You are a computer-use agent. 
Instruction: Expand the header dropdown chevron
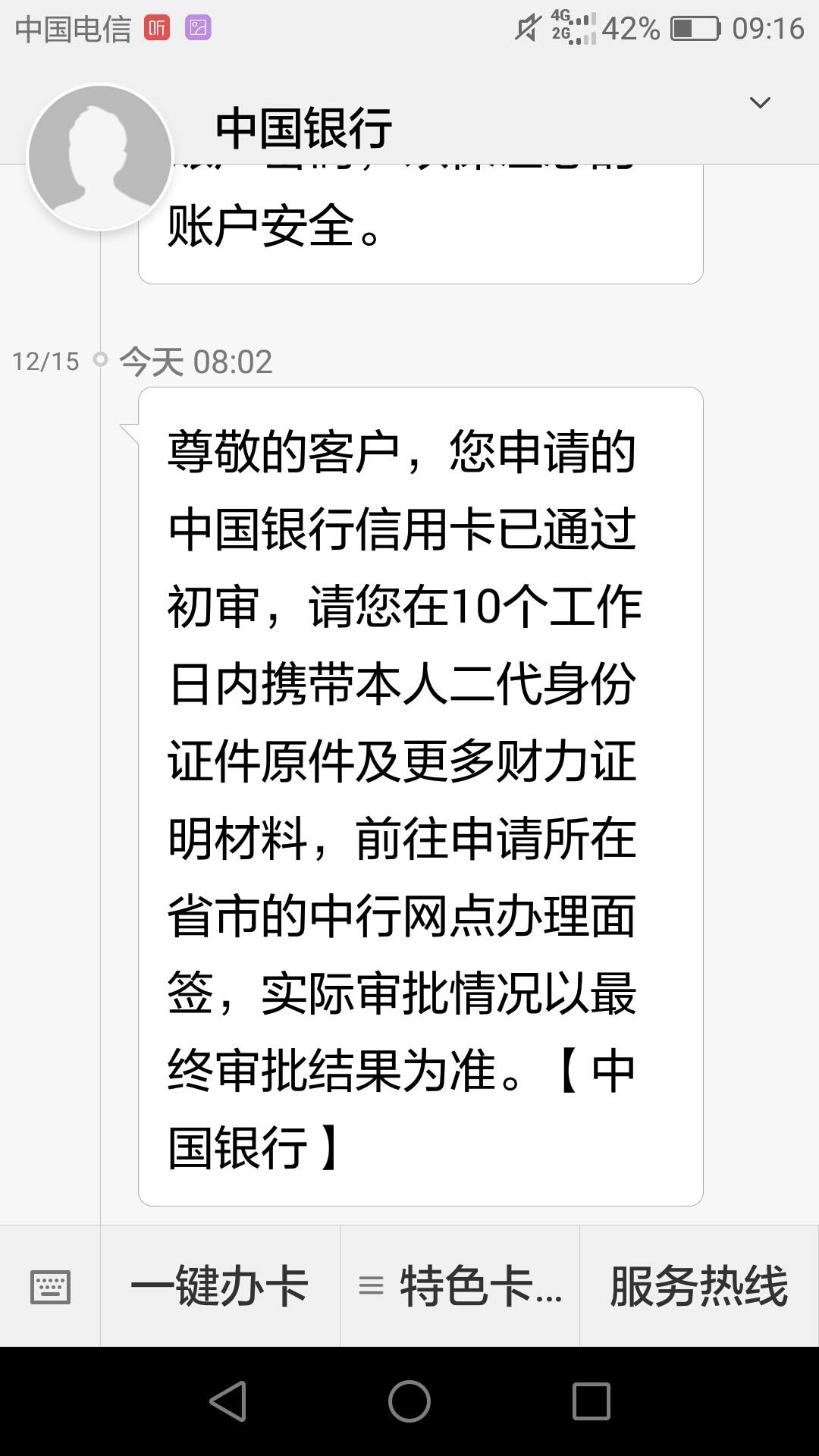759,102
